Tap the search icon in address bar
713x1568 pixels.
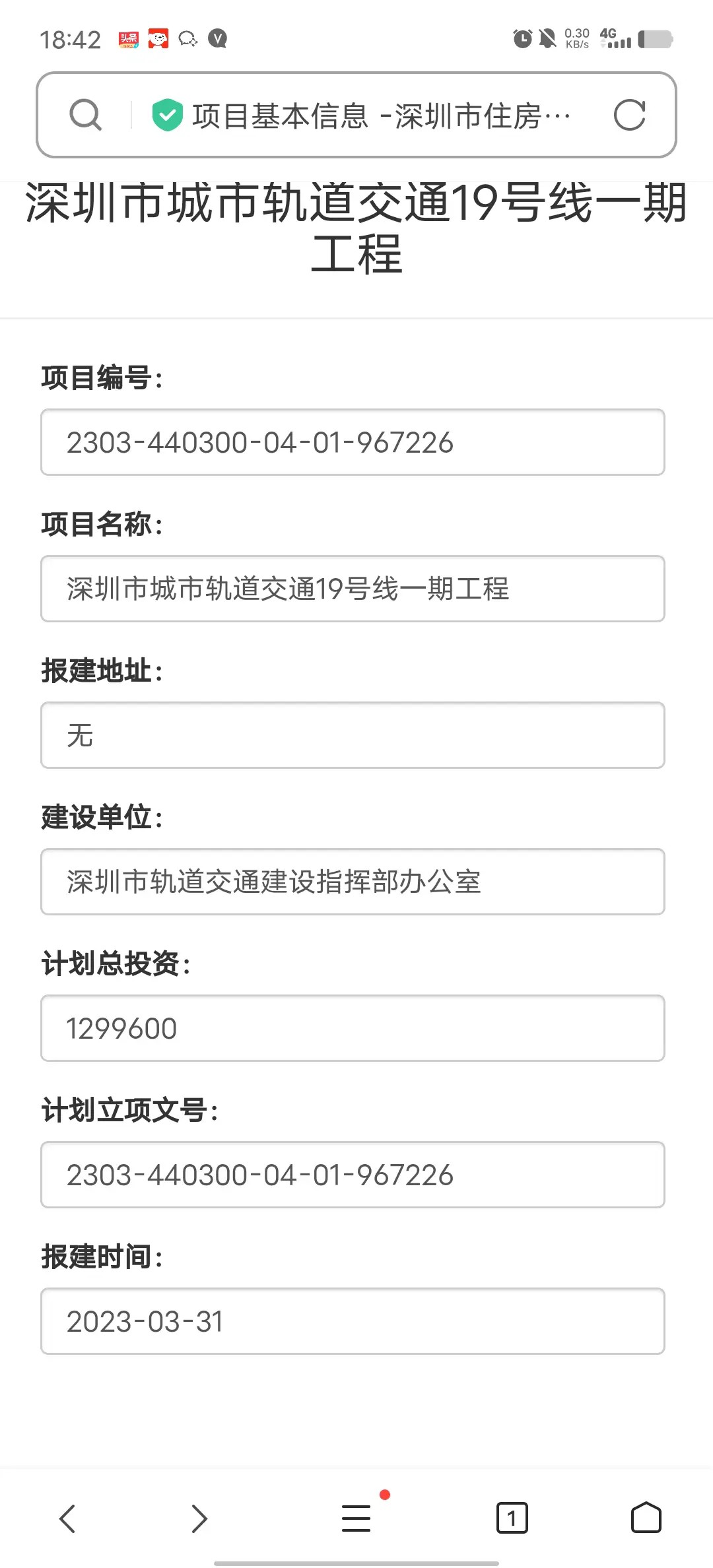(86, 115)
